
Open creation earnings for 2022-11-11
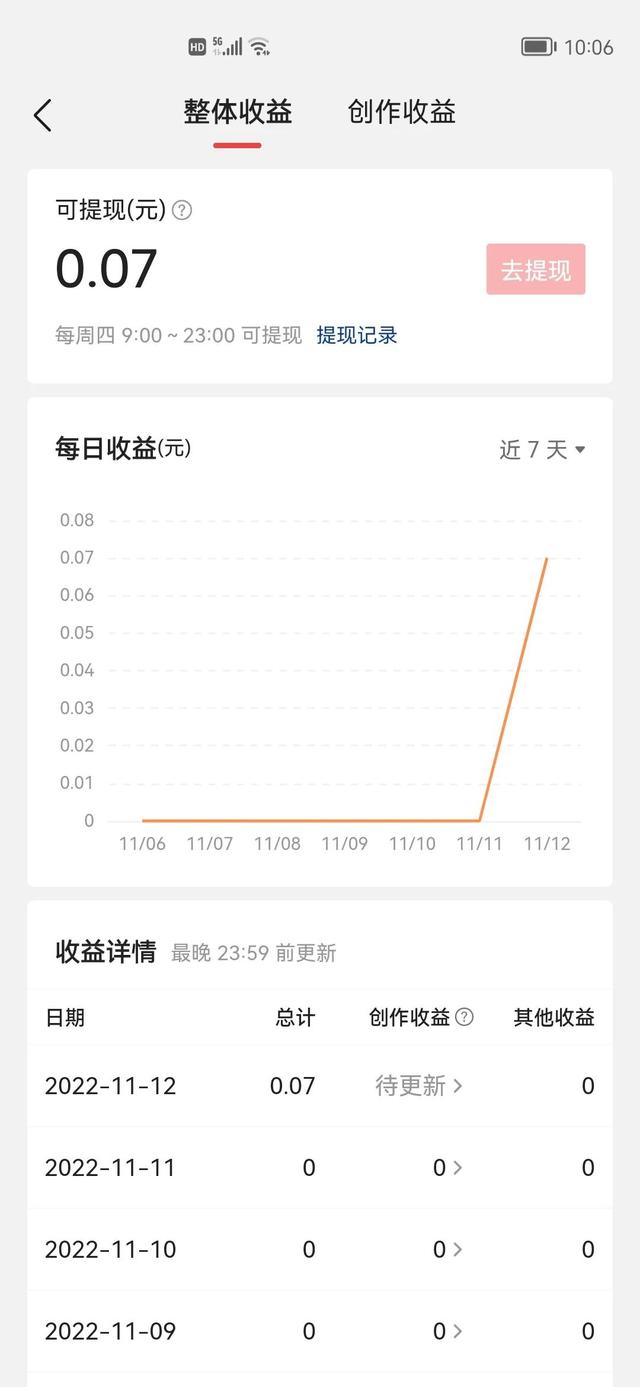[447, 1168]
